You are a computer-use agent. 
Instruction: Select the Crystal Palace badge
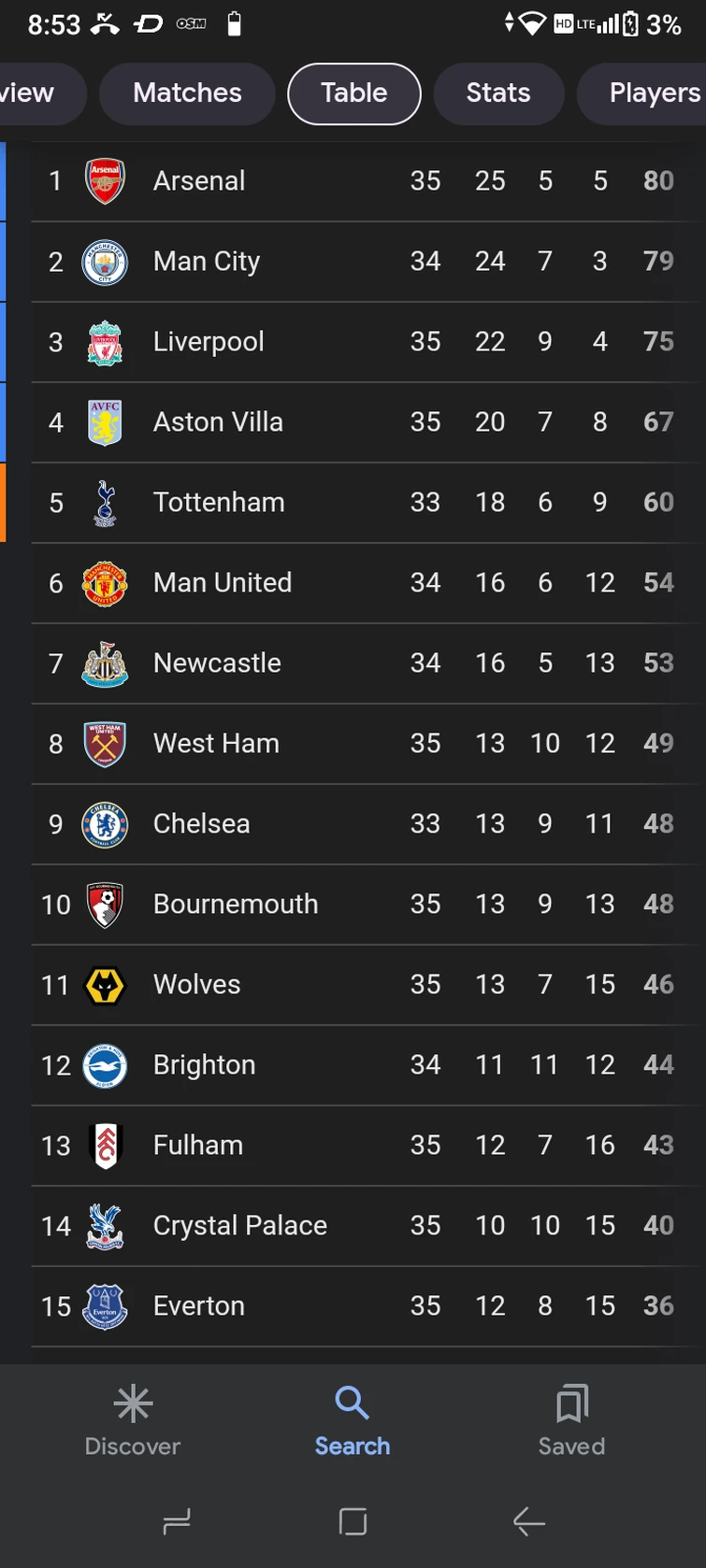point(105,1225)
